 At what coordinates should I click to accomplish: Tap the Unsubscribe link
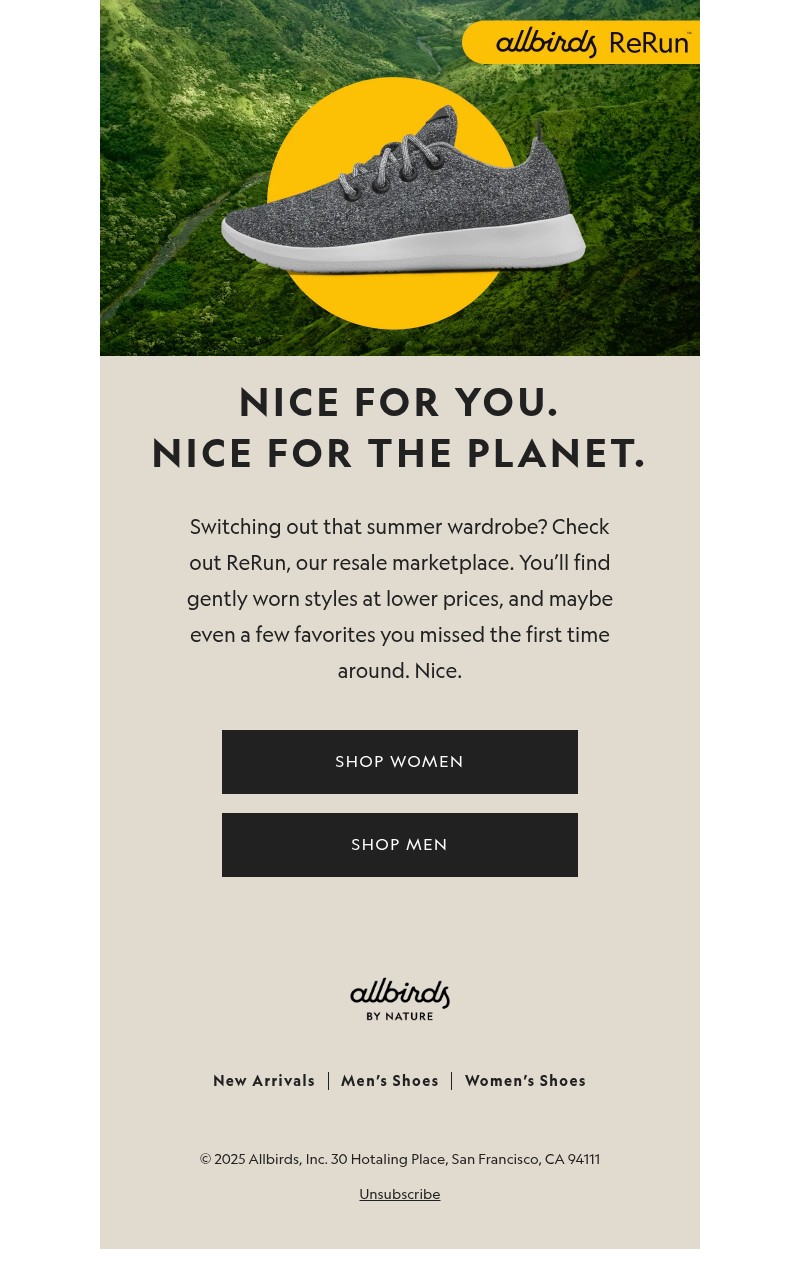click(x=400, y=1194)
